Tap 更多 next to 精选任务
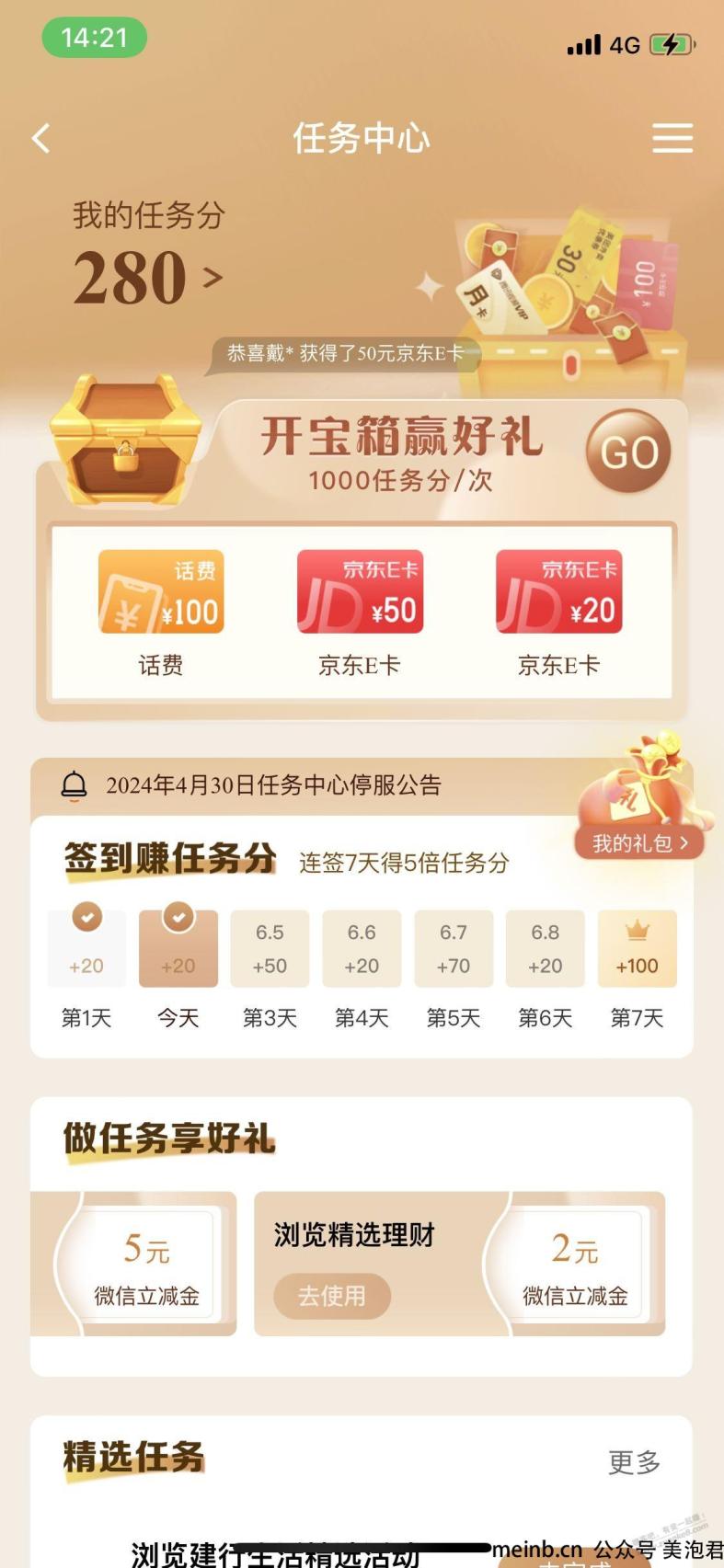Screen dimensions: 724x1568 (x=634, y=1462)
